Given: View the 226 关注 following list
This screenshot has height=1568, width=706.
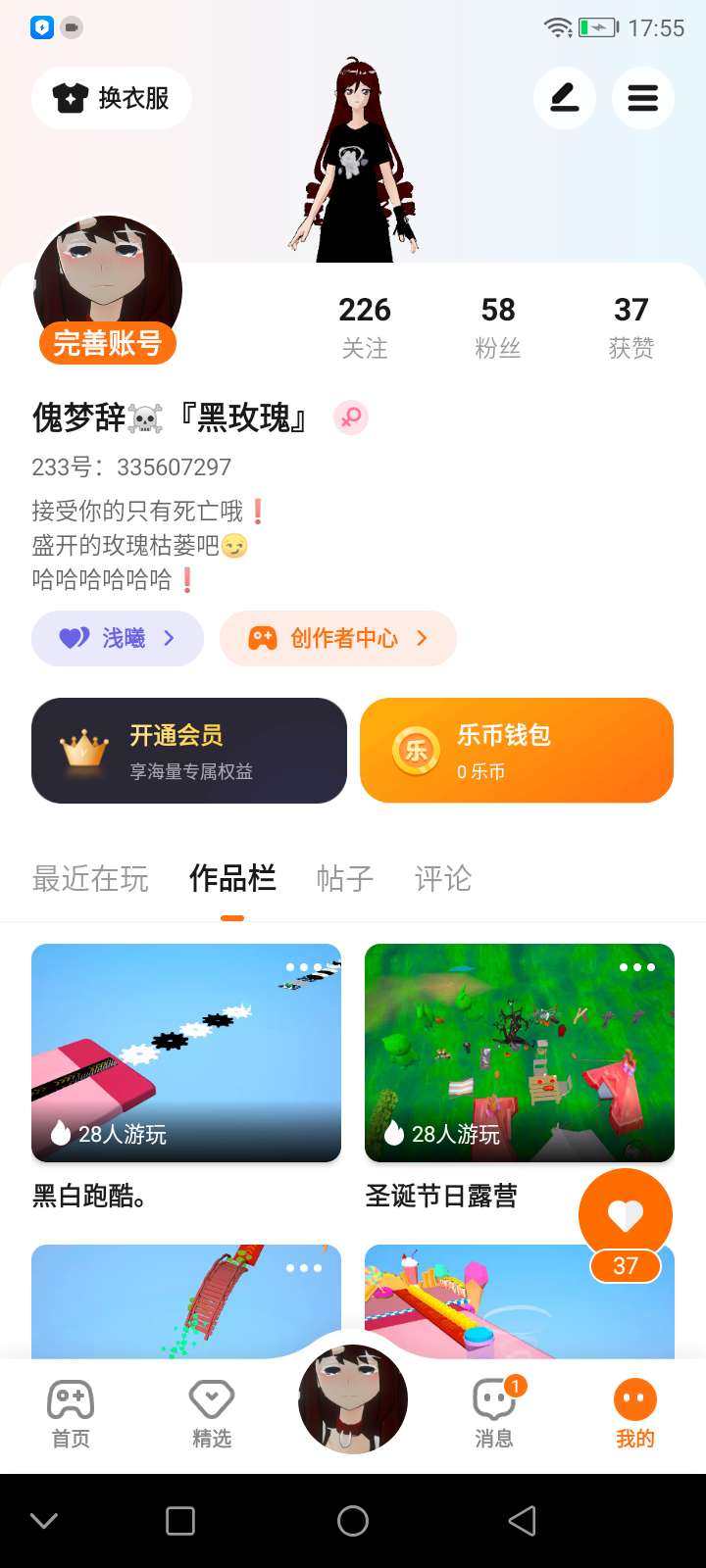Looking at the screenshot, I should coord(365,327).
